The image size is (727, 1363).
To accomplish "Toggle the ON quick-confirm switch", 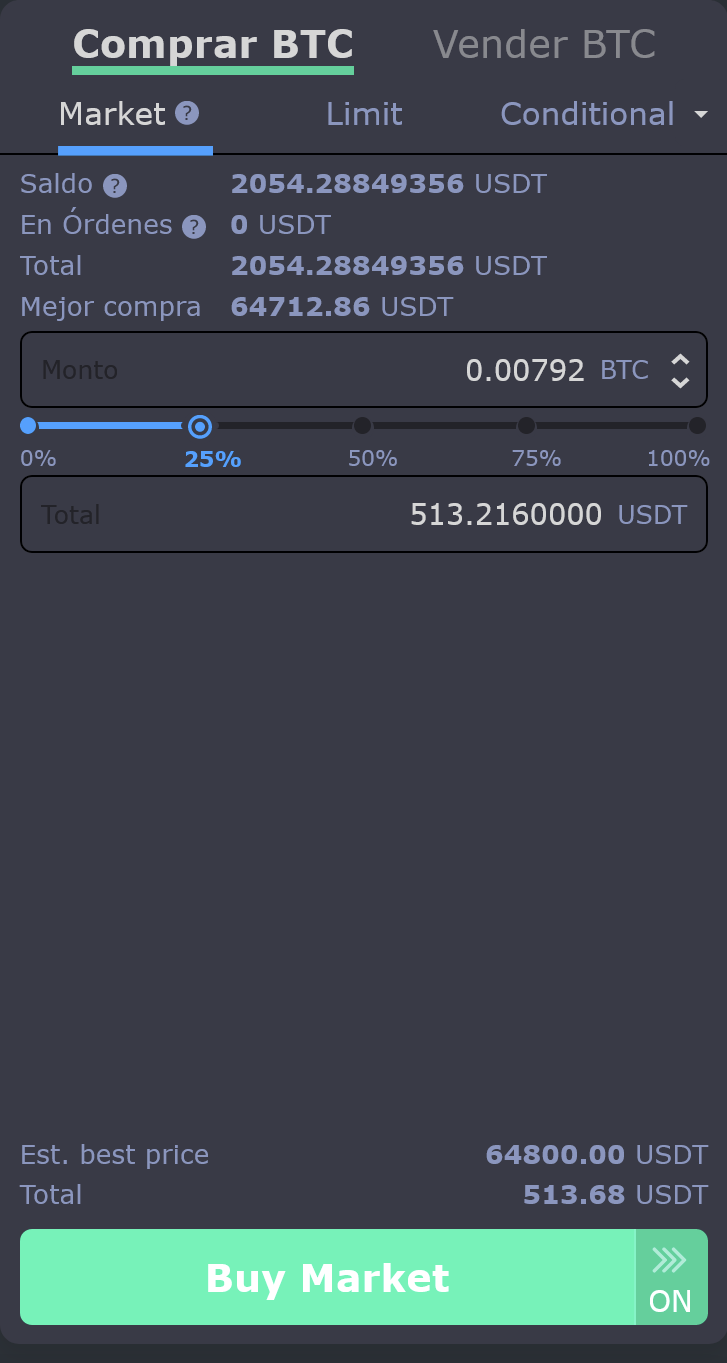I will pyautogui.click(x=671, y=1277).
